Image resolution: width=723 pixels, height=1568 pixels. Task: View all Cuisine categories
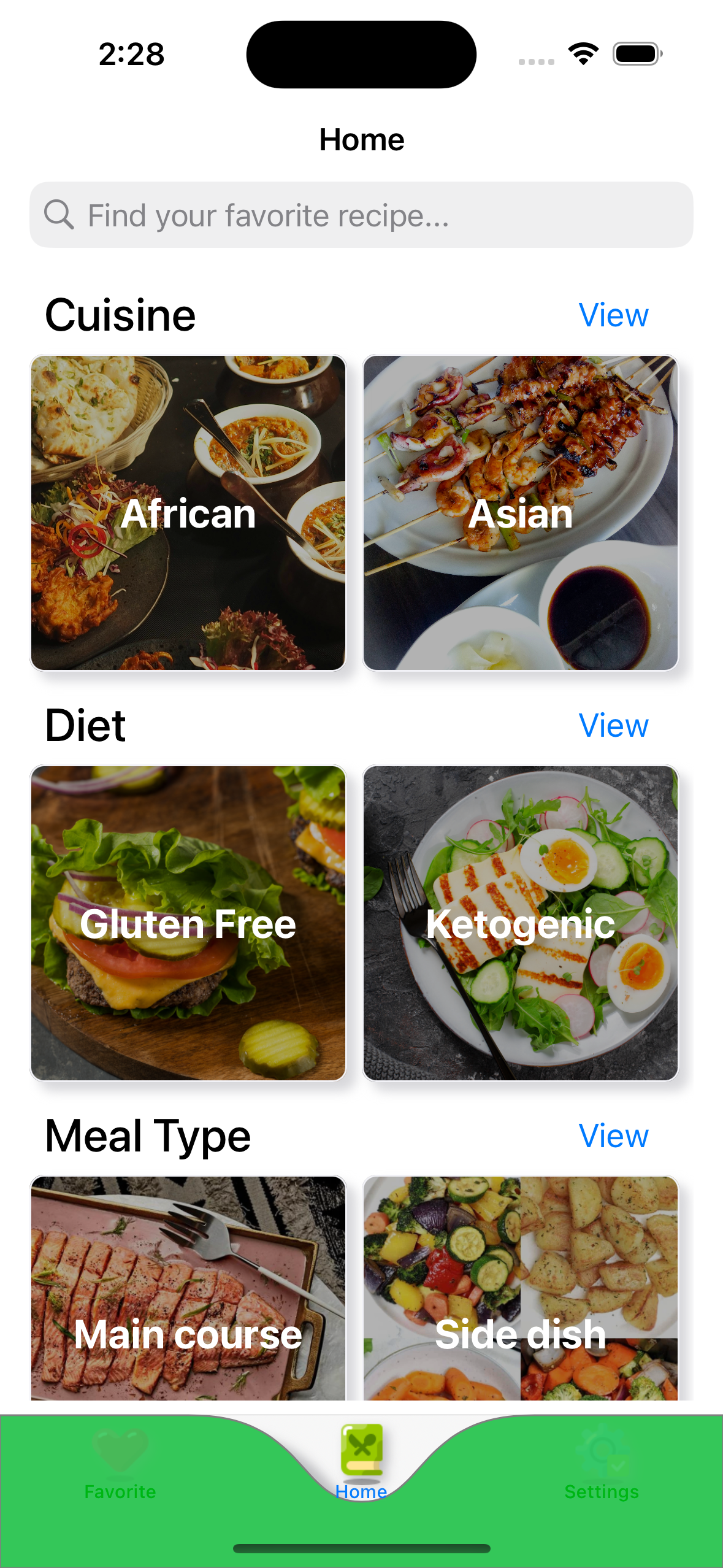[613, 315]
